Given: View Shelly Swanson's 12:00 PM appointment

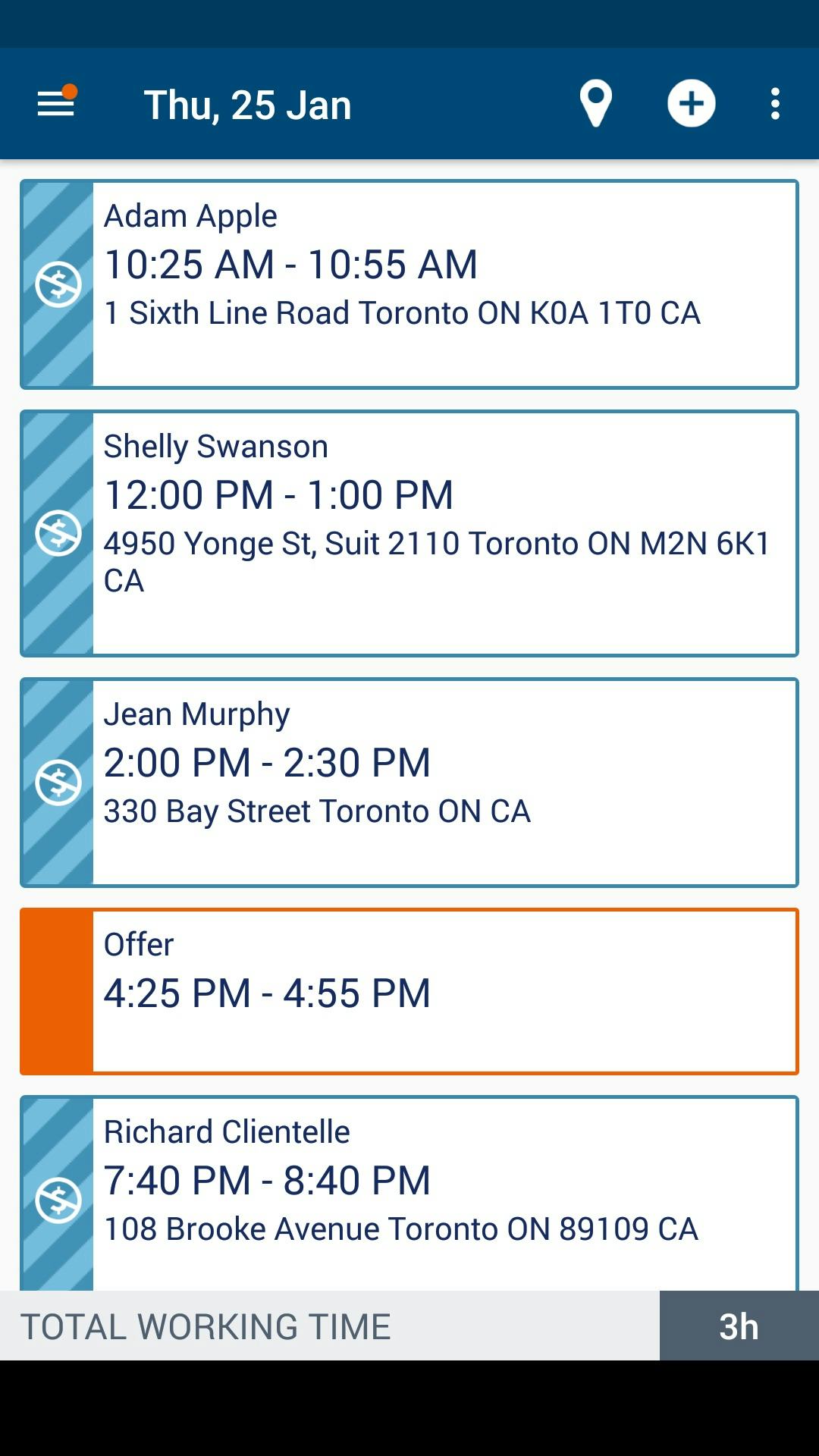Looking at the screenshot, I should click(x=409, y=533).
